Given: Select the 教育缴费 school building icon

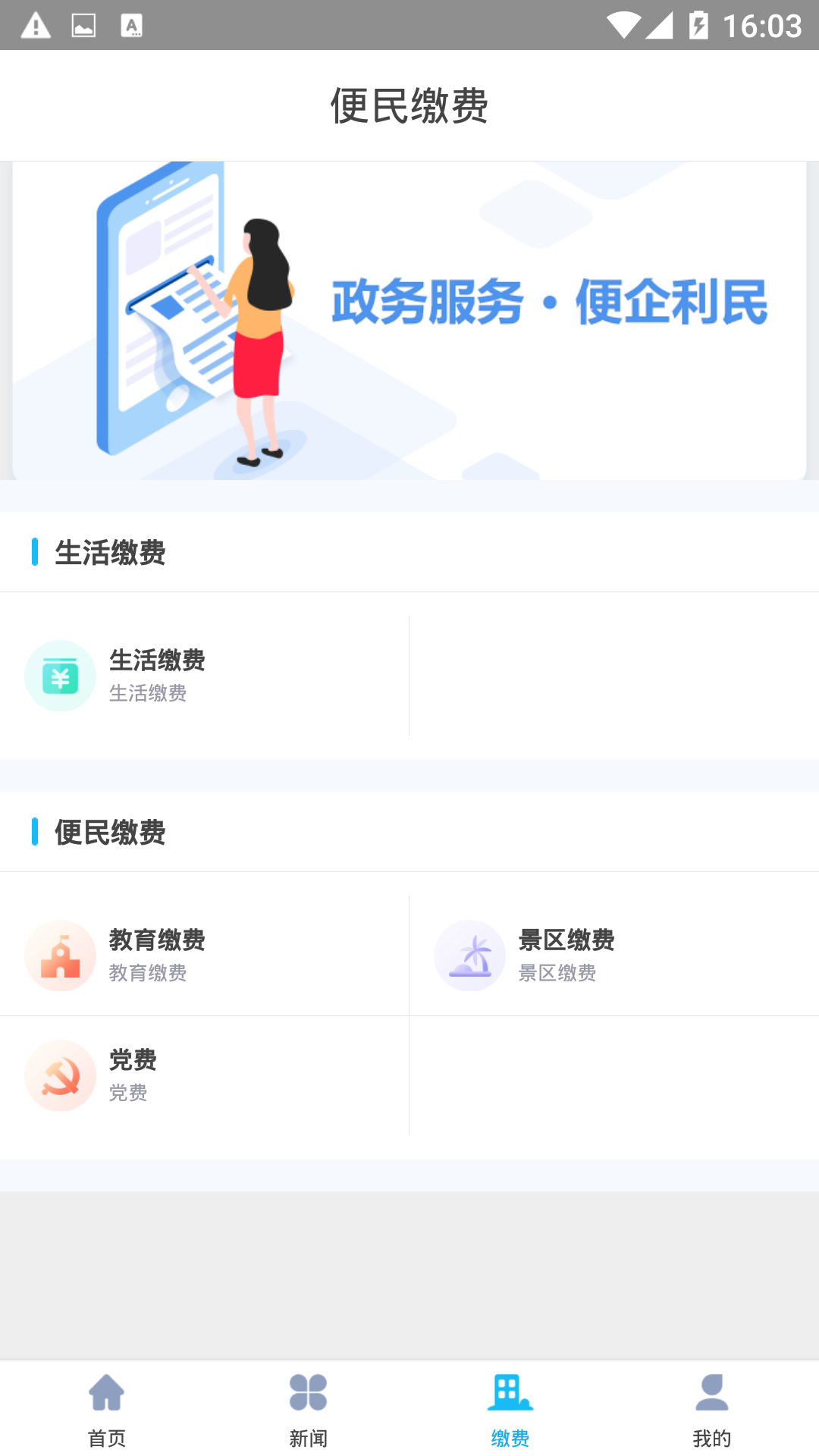Looking at the screenshot, I should 61,955.
